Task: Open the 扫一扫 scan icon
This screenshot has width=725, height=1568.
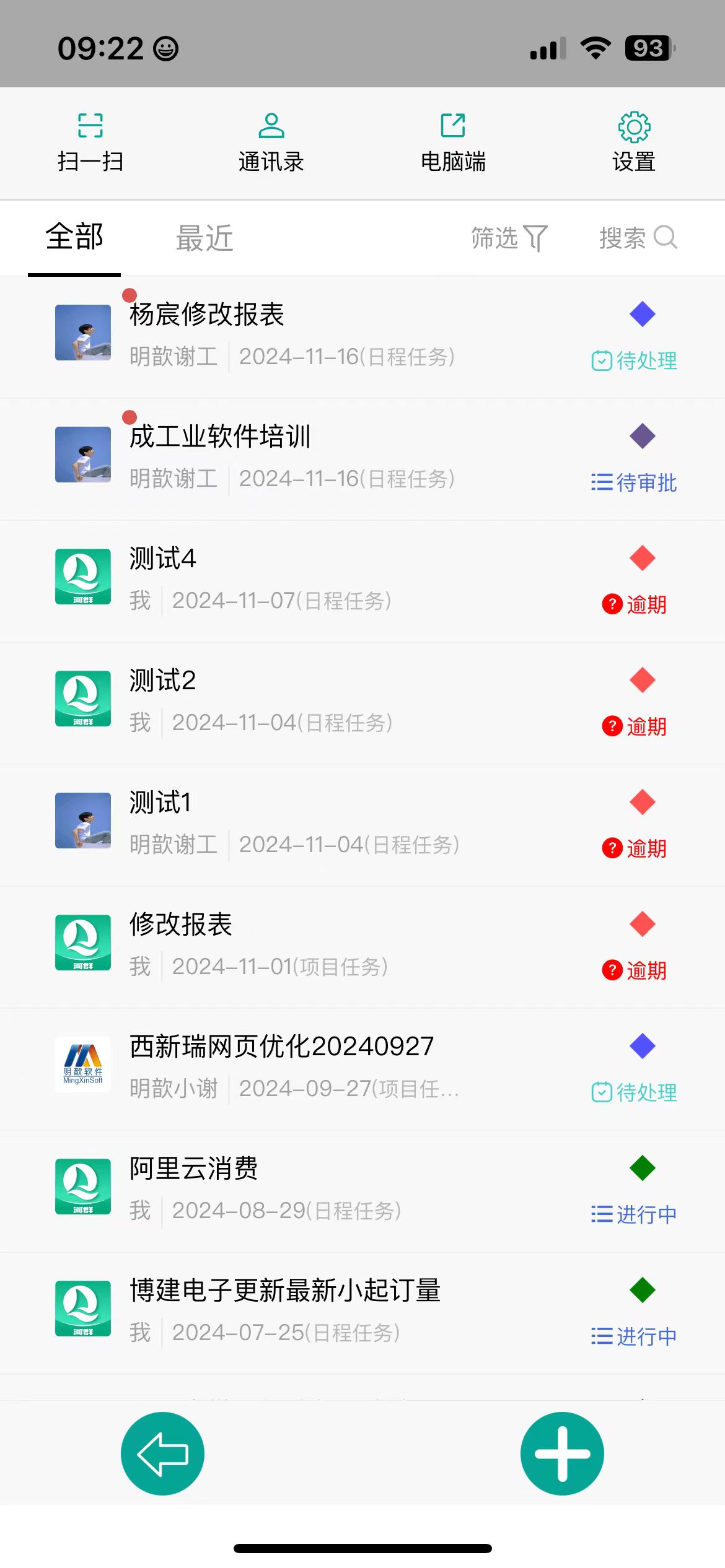Action: 90,139
